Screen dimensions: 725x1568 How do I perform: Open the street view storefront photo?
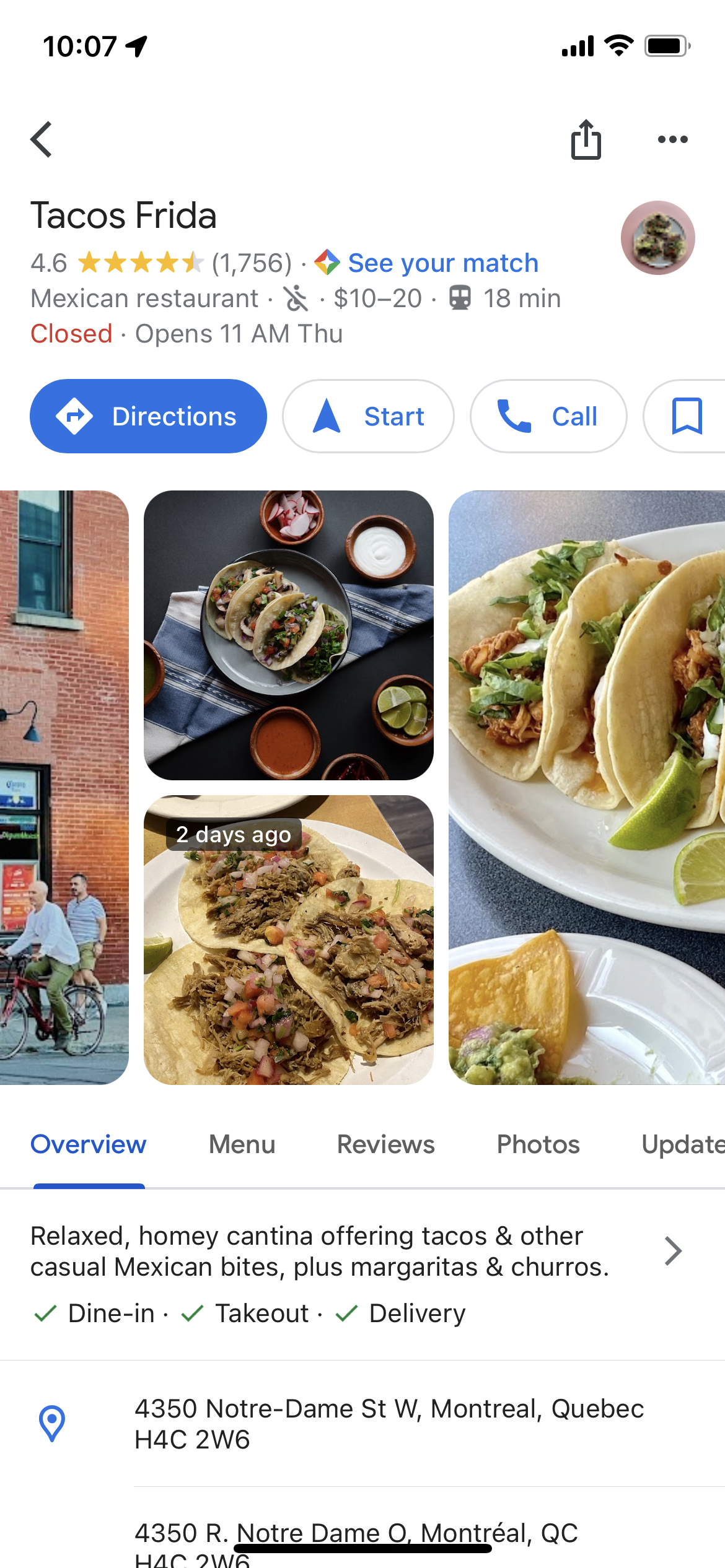tap(62, 786)
